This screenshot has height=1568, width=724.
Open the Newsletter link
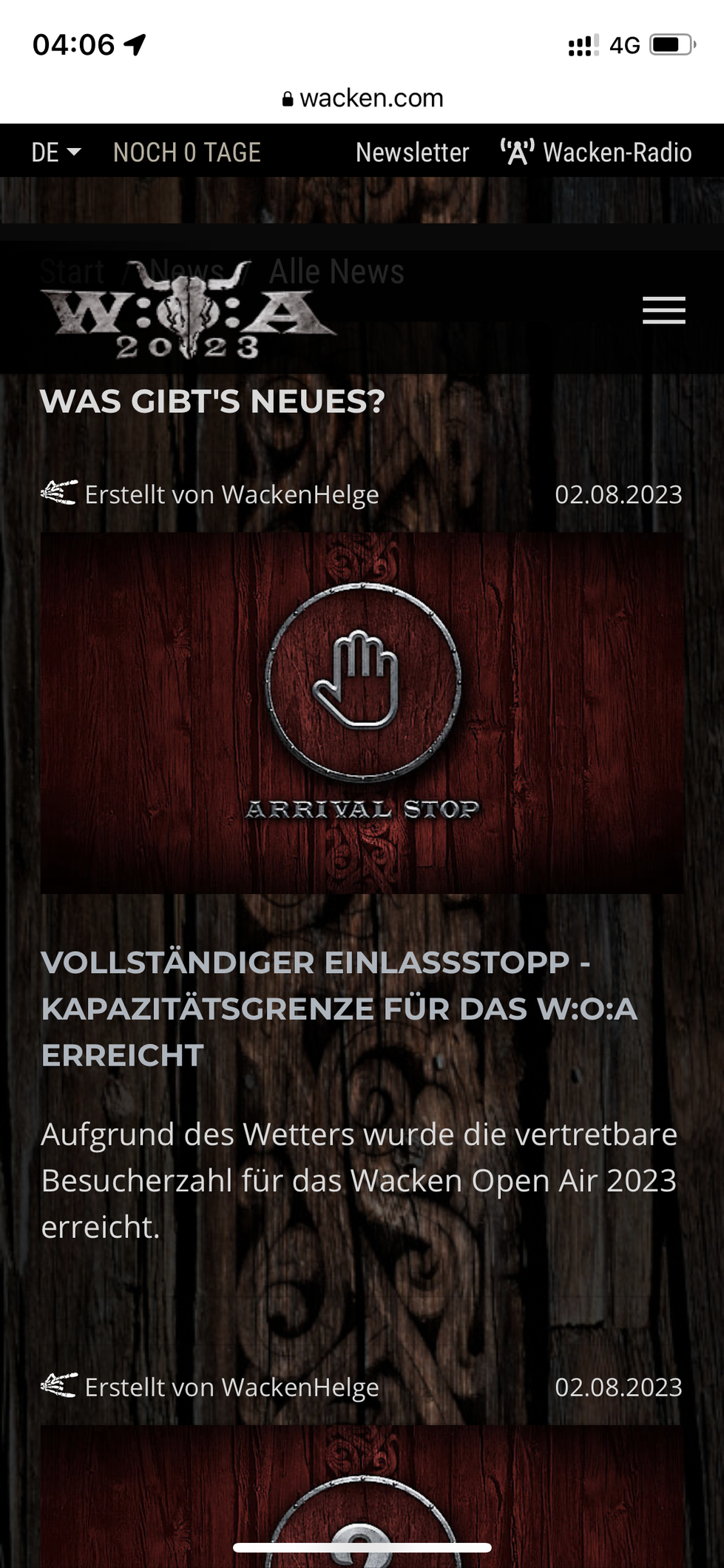tap(412, 152)
